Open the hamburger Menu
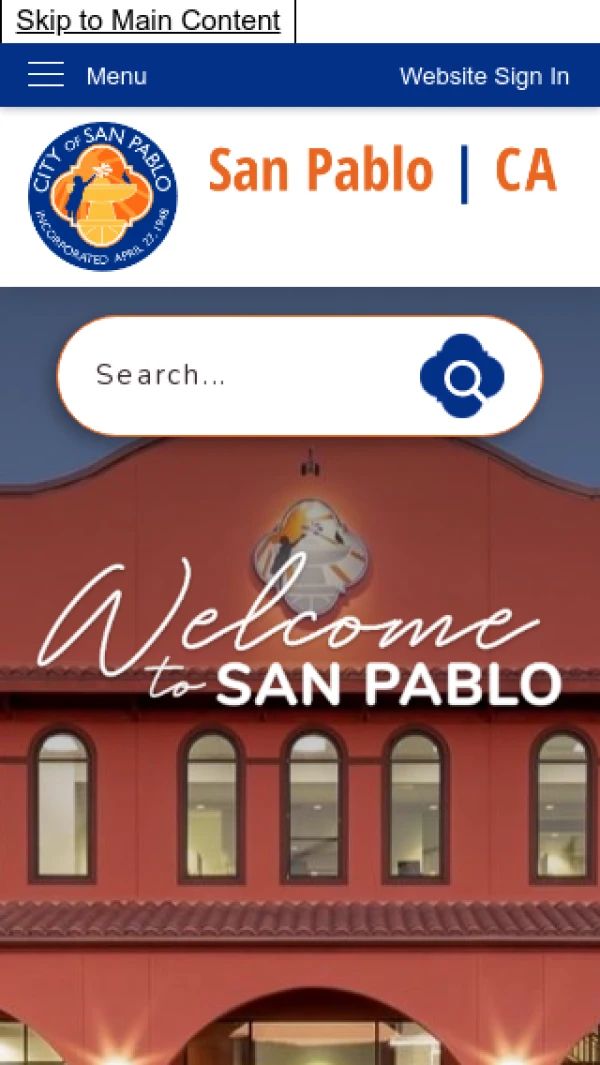This screenshot has width=600, height=1065. (x=87, y=76)
